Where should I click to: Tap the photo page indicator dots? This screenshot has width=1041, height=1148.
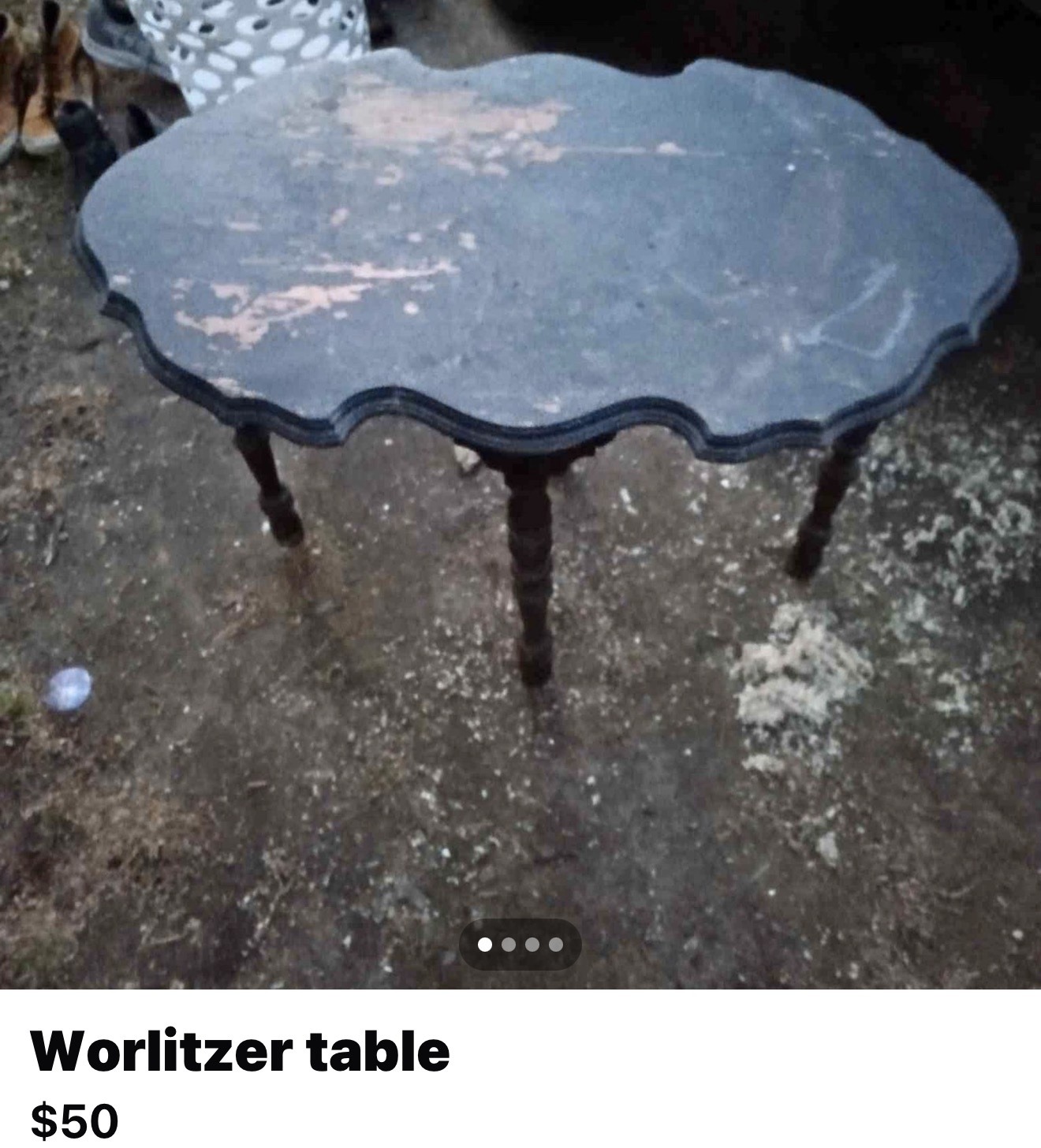520,944
